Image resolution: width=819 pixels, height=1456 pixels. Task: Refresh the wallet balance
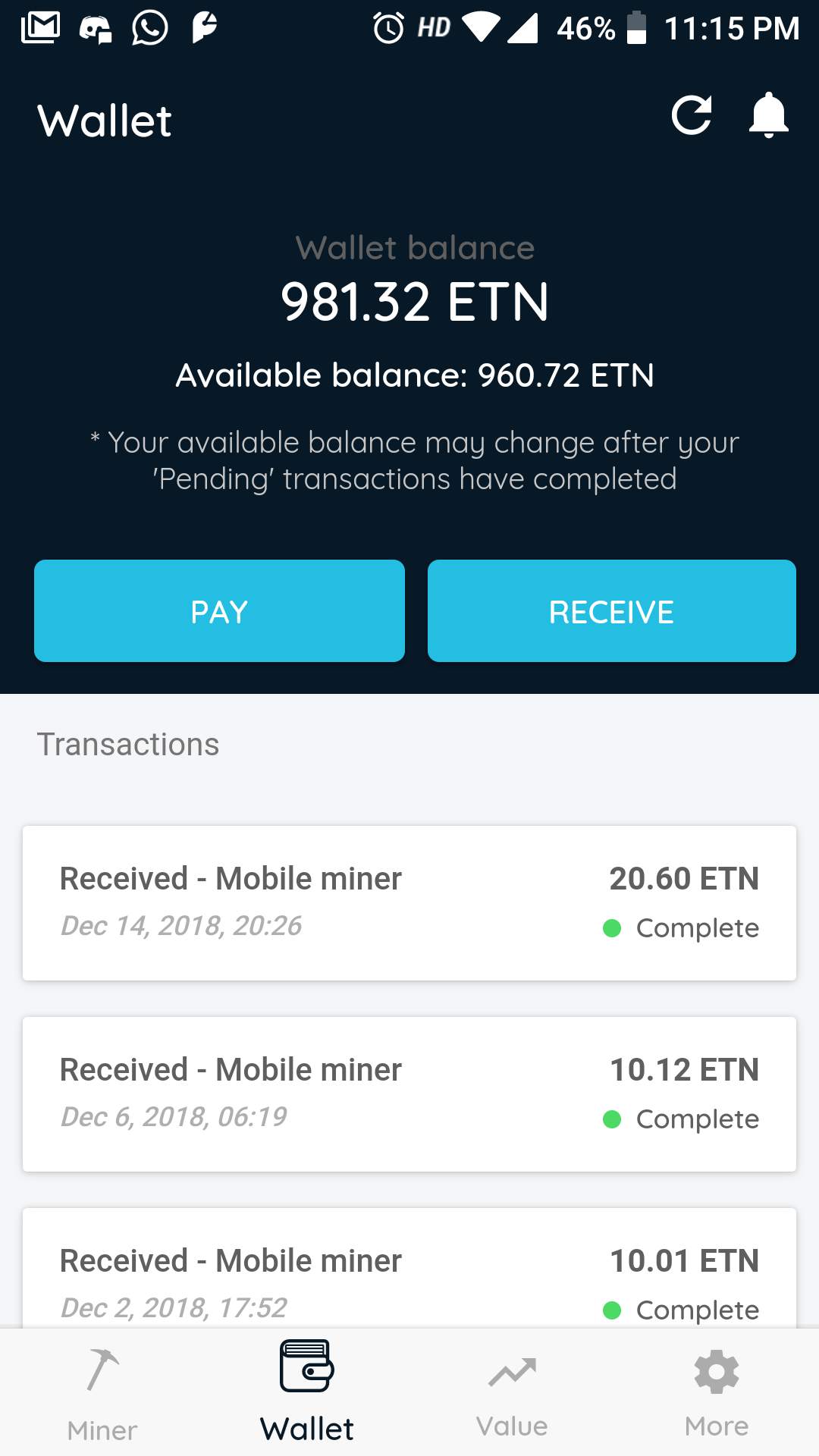(x=692, y=116)
